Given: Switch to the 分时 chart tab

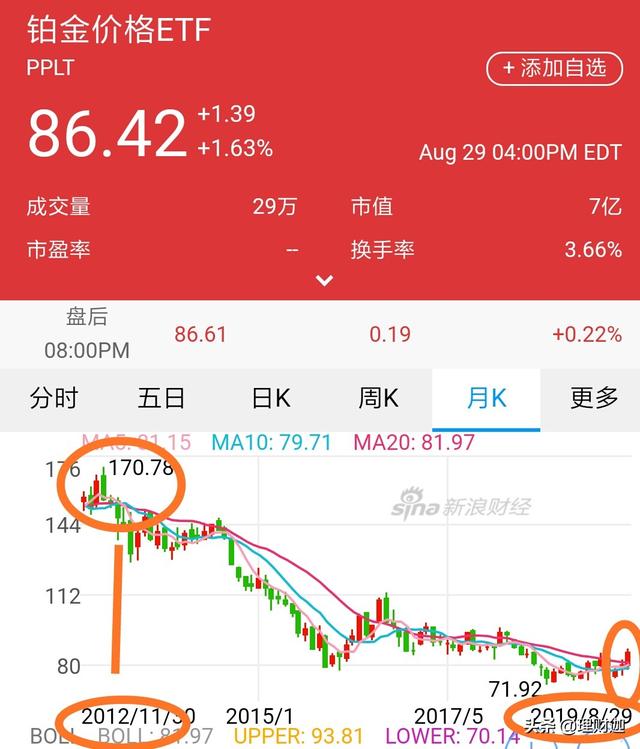Looking at the screenshot, I should click(54, 398).
